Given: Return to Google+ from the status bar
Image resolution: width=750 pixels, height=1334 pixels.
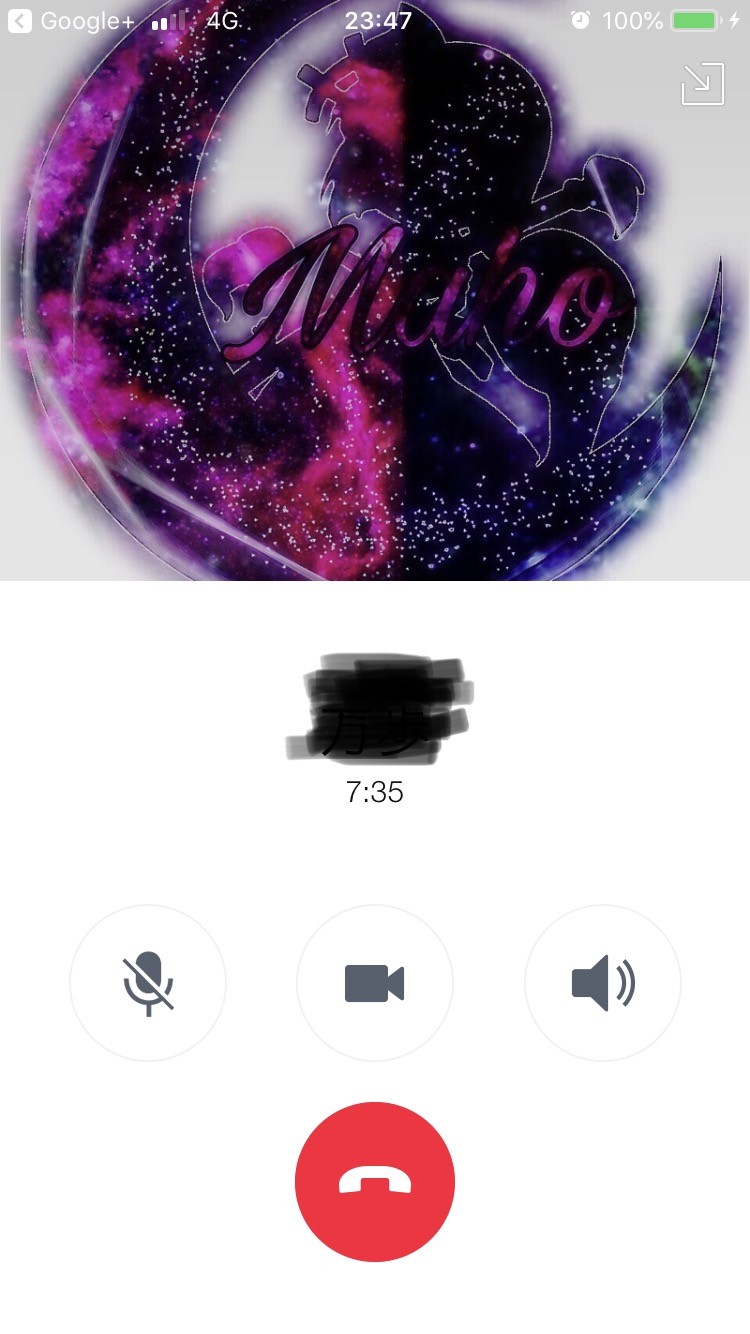Looking at the screenshot, I should 70,21.
